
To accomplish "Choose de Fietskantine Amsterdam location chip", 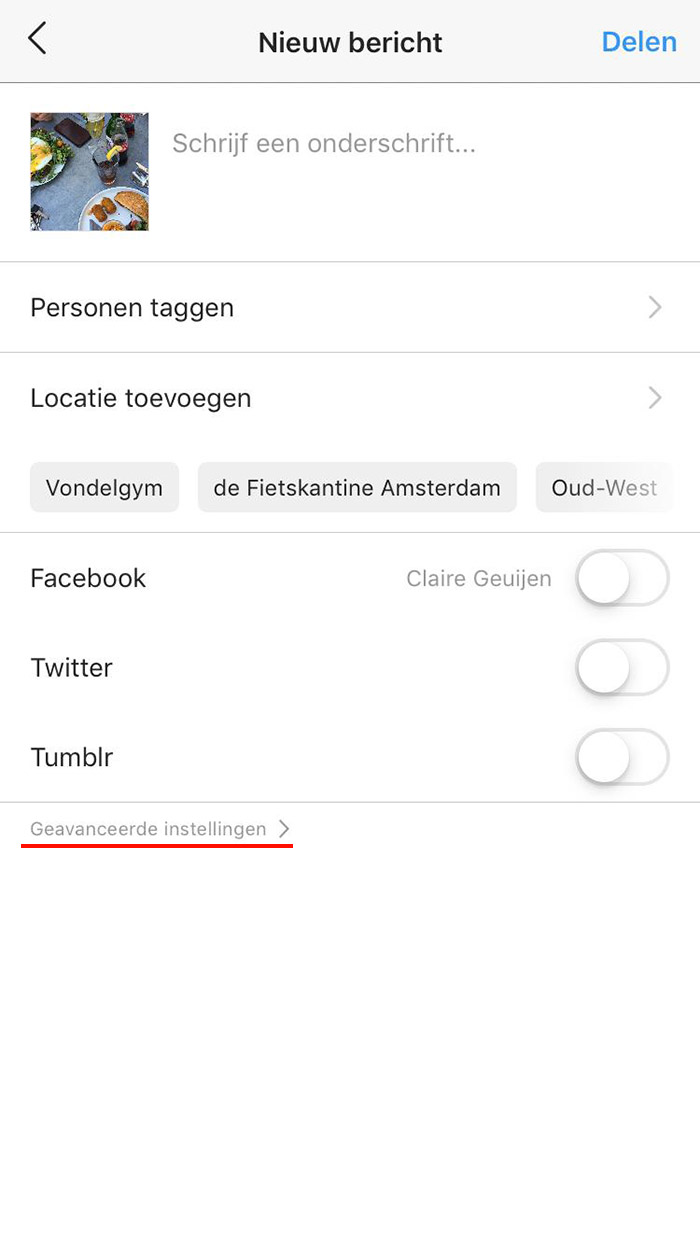I will pyautogui.click(x=357, y=488).
